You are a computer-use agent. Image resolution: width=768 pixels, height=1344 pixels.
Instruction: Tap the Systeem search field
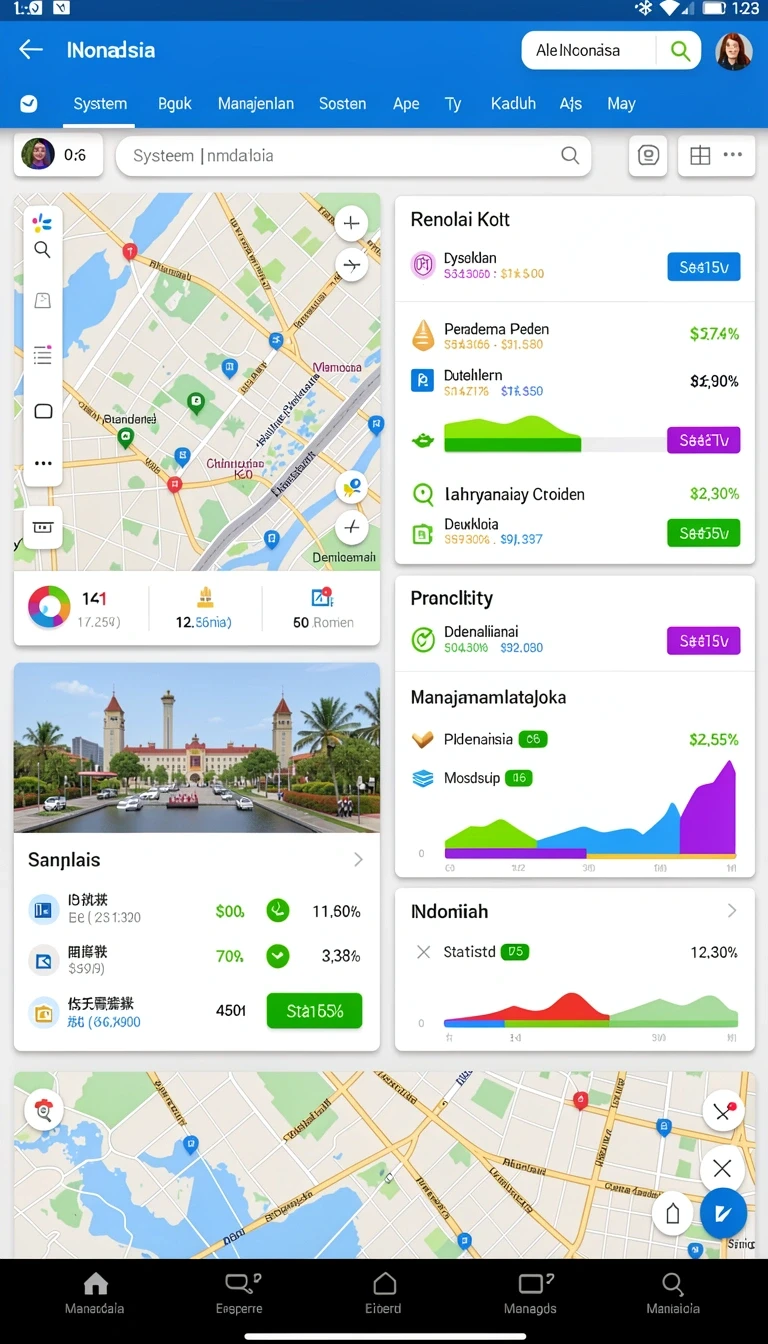point(354,156)
